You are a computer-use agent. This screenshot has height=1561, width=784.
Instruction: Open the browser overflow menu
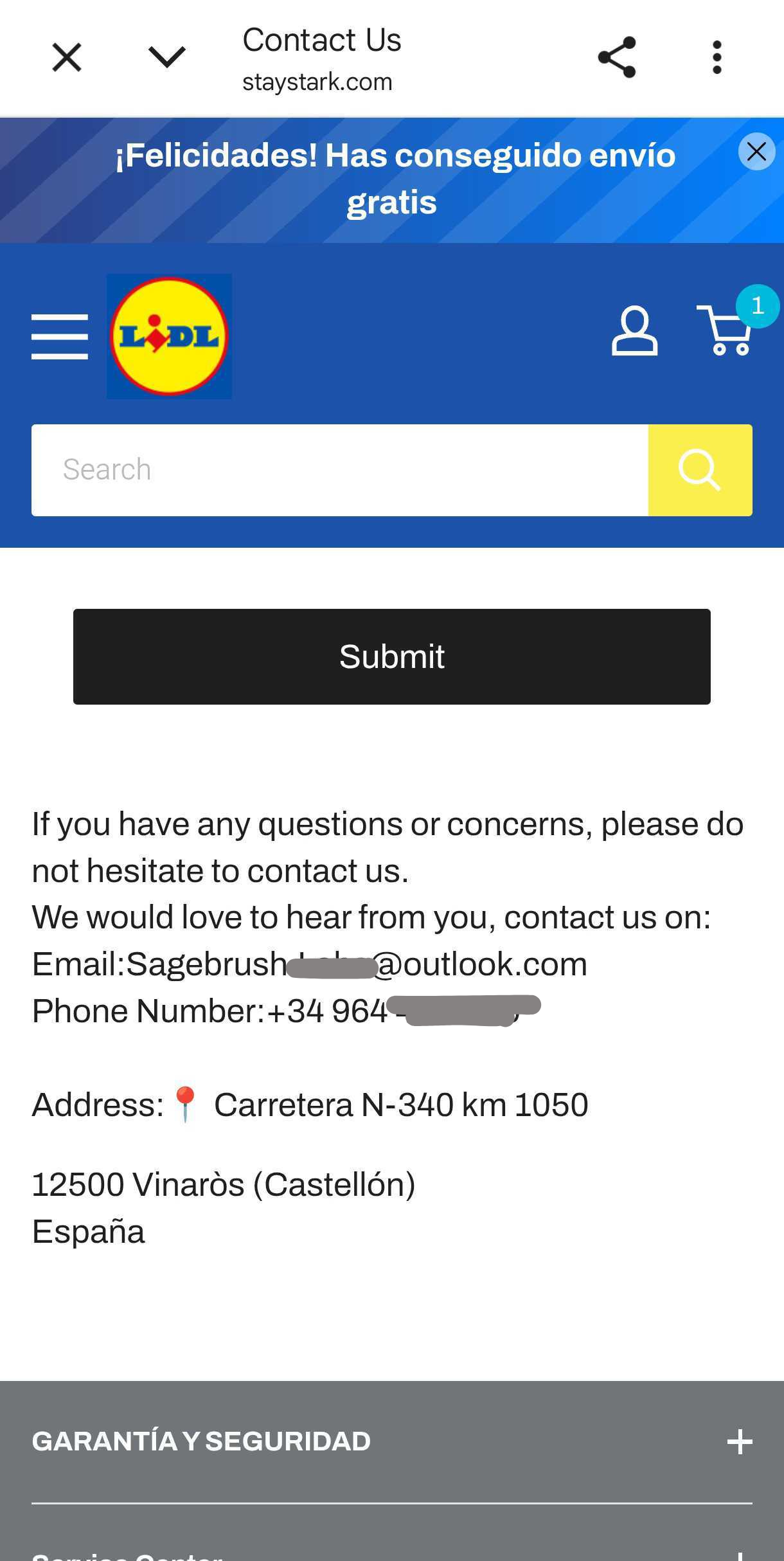pos(717,57)
